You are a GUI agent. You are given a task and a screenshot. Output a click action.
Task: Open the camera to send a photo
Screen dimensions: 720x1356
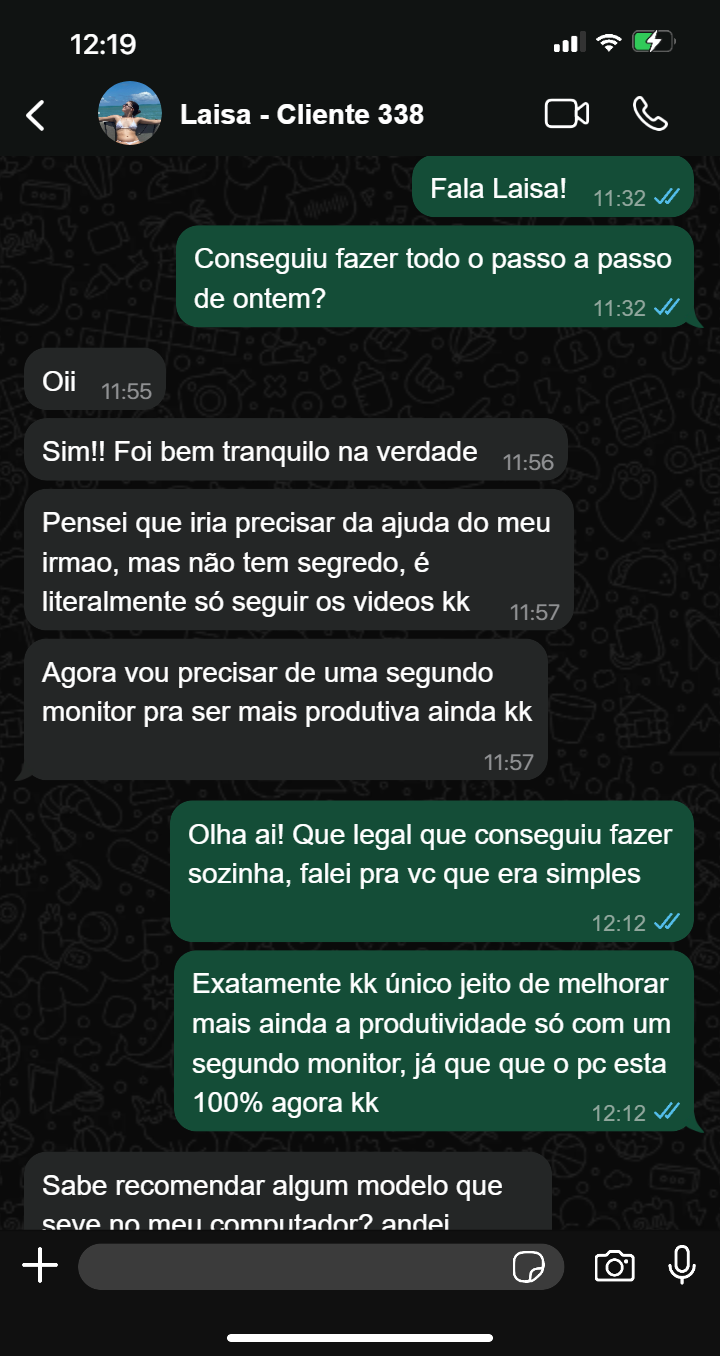614,1266
